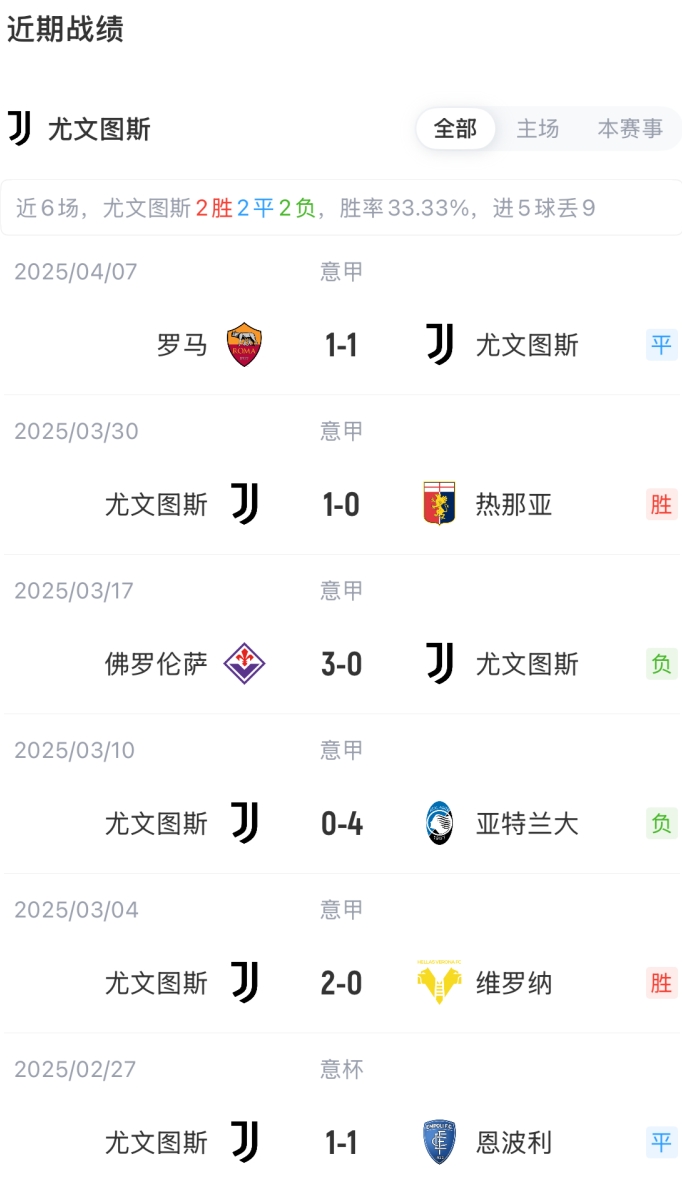The height and width of the screenshot is (1177, 682).
Task: Open the 尤文图斯 vs 热那亚 1-0 match
Action: pos(341,504)
